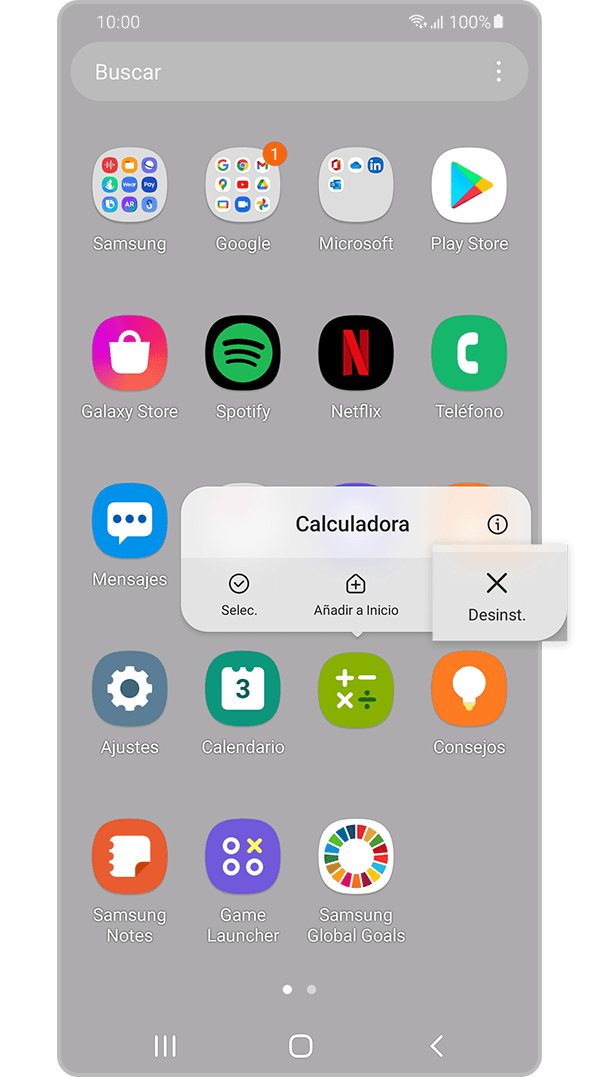
Task: Open the Samsung folder
Action: (x=129, y=186)
